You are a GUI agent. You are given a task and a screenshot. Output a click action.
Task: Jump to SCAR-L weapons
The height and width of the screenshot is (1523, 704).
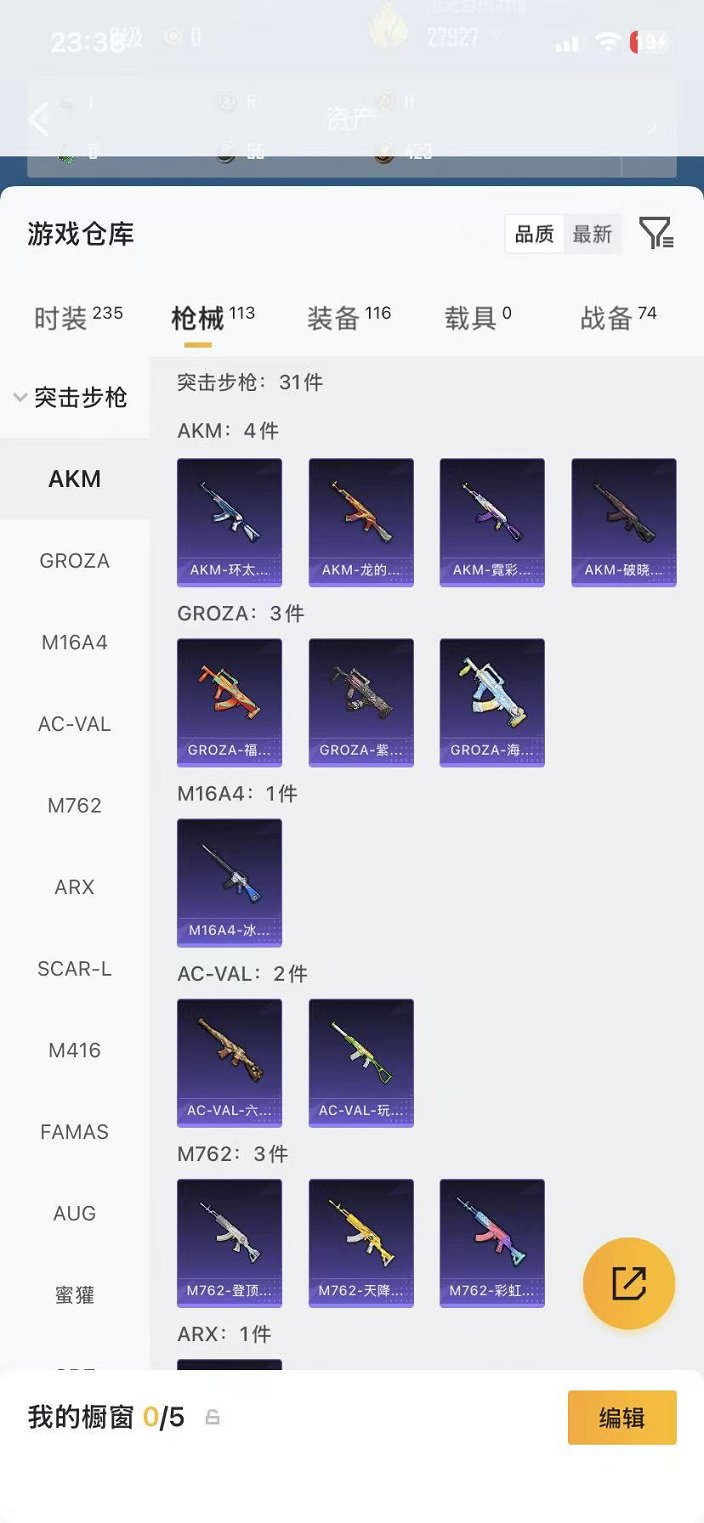click(75, 969)
